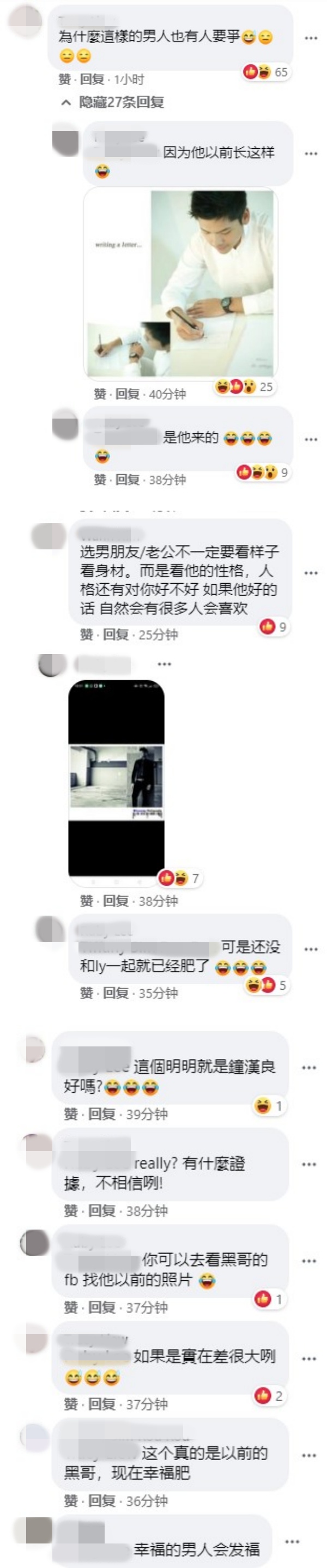The width and height of the screenshot is (327, 1568).
Task: Open overflow menu for 為什麼這樣的男人 comment
Action: 311,38
